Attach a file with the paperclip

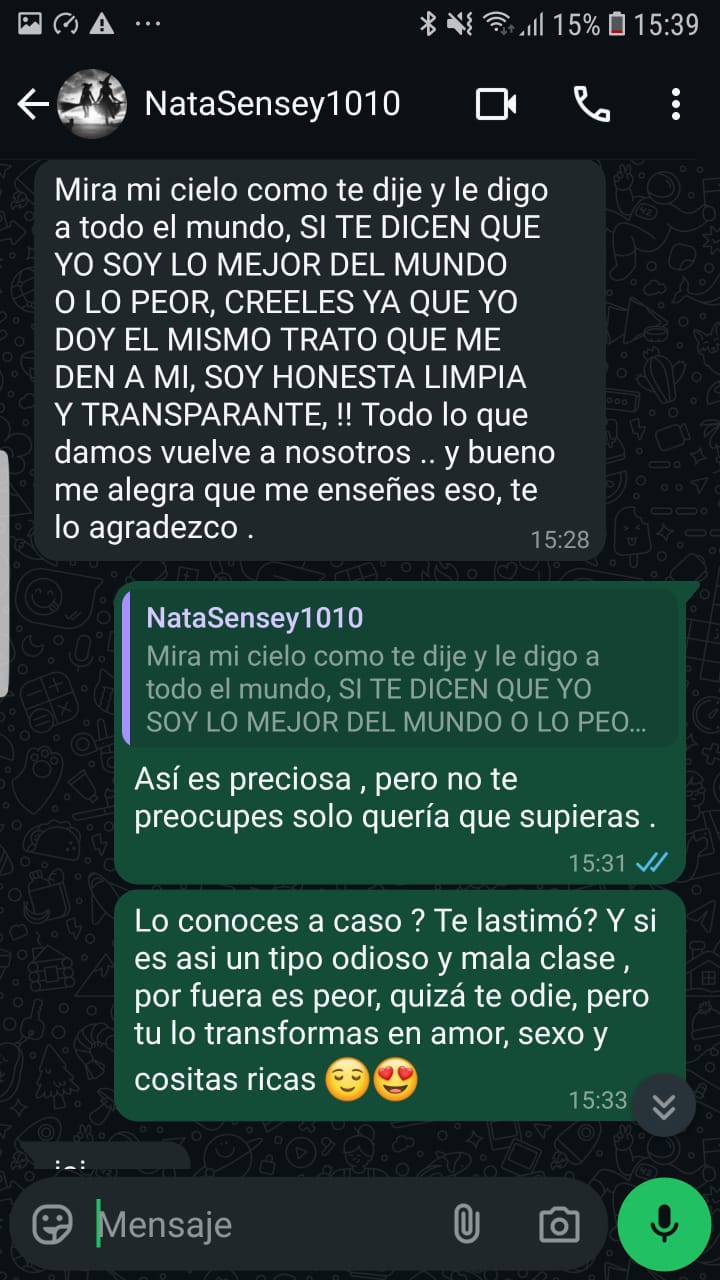[466, 1224]
